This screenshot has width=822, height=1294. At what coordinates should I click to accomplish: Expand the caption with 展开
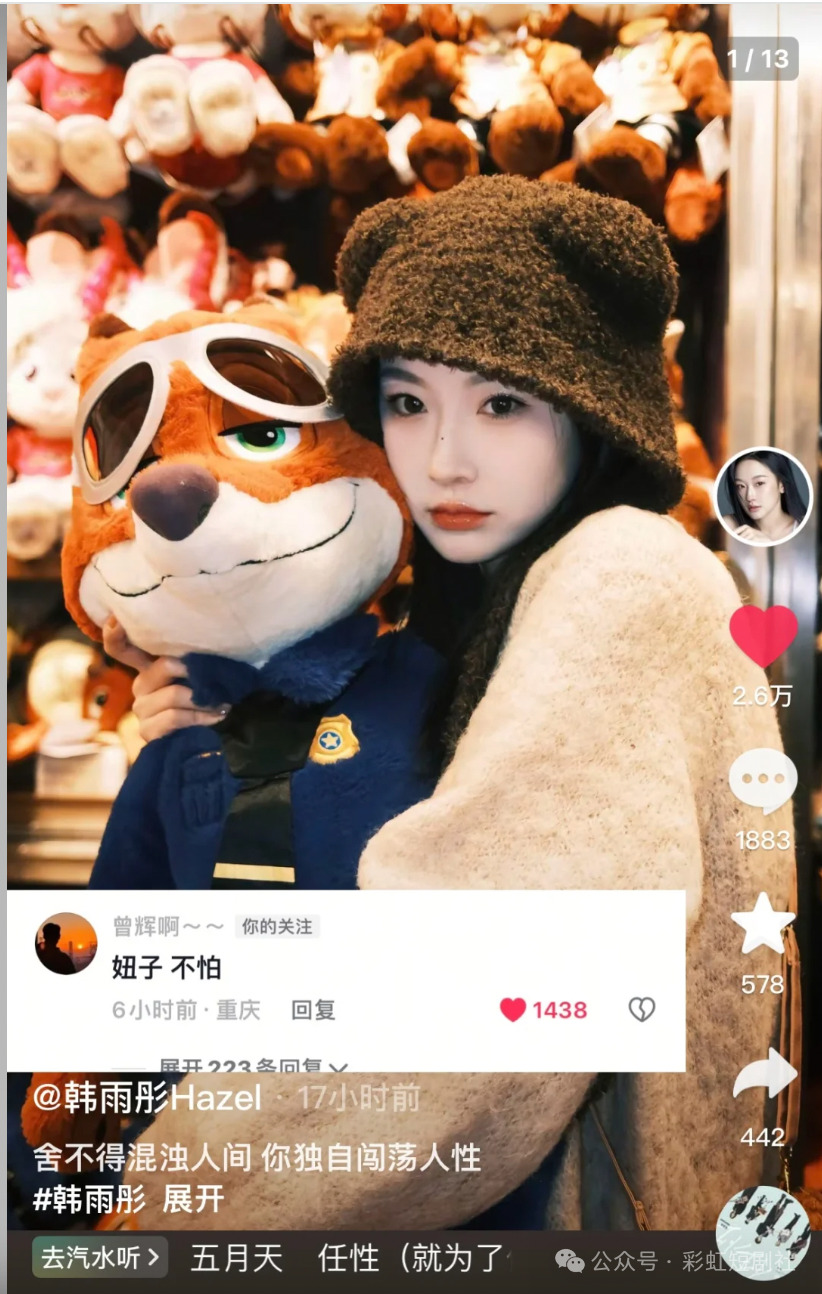click(x=194, y=1199)
